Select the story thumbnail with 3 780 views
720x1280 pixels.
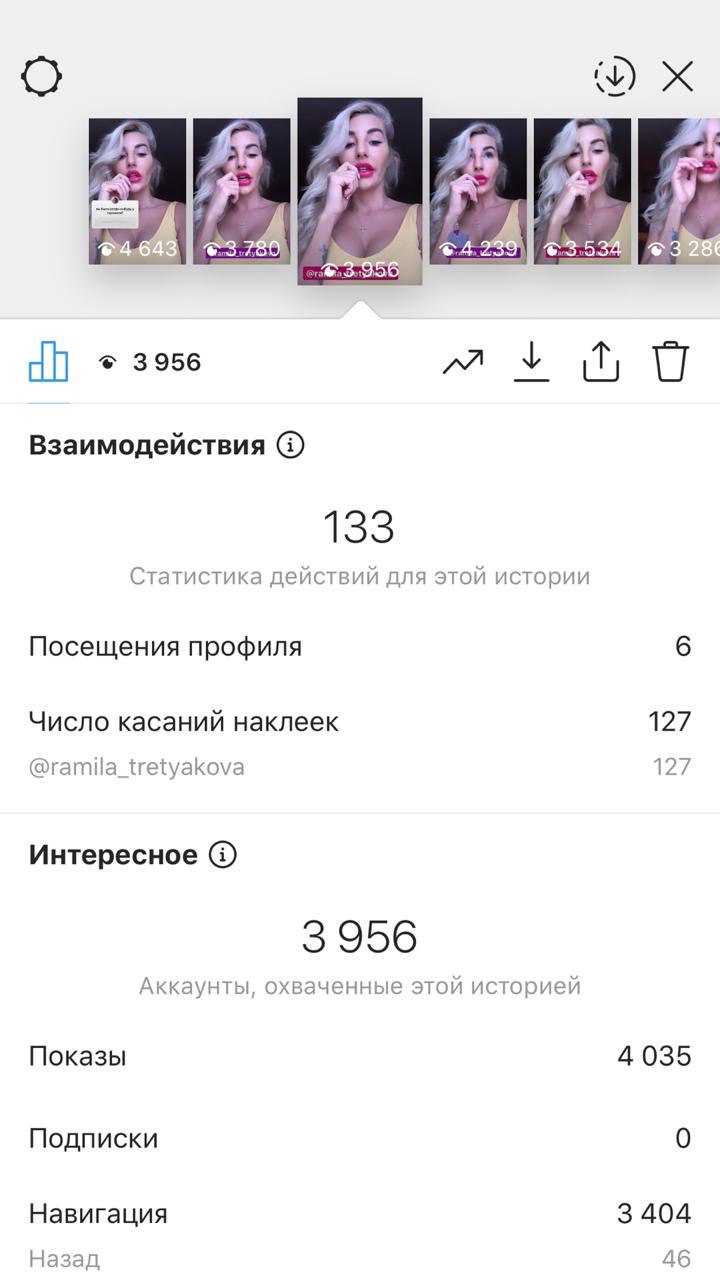[x=241, y=191]
